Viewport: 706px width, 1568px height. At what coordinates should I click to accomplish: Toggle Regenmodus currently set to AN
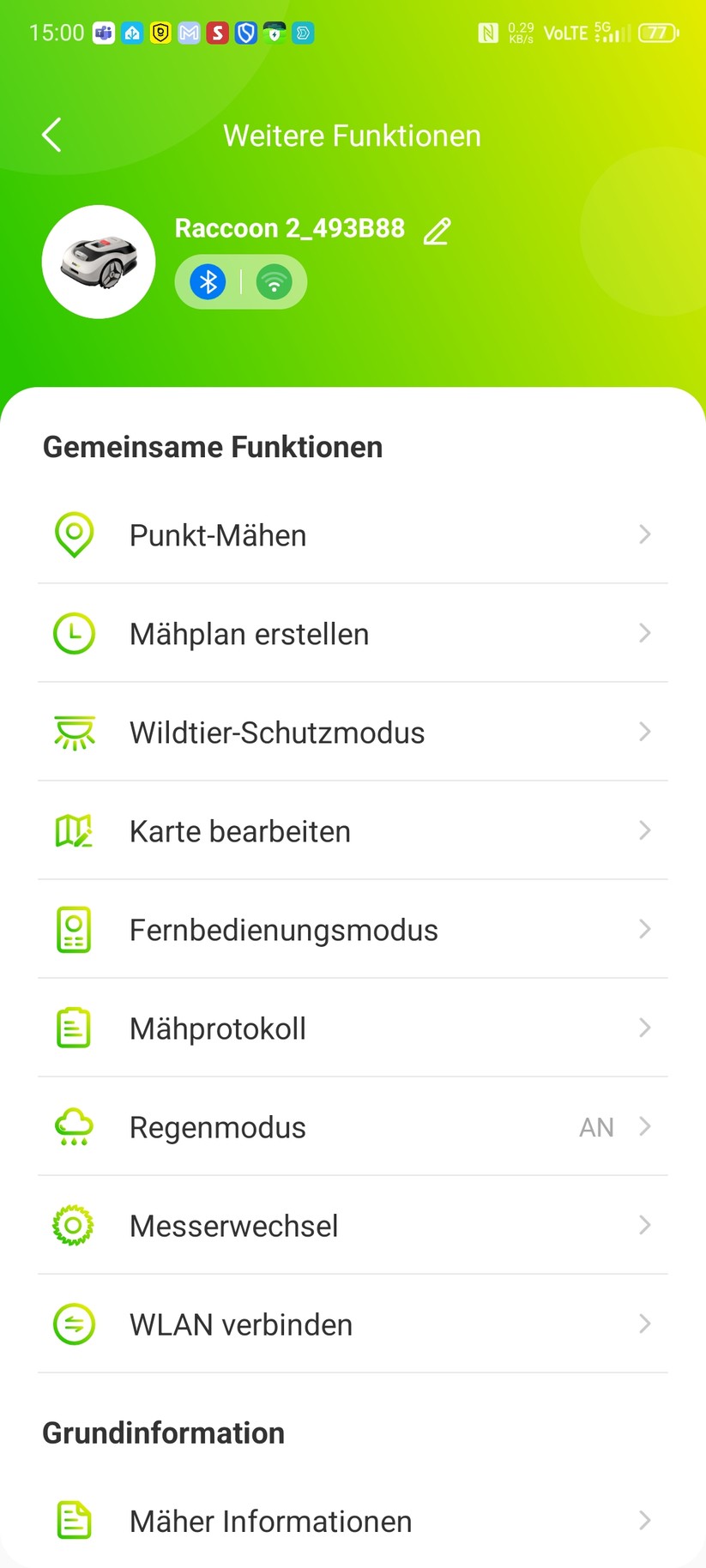click(596, 1126)
